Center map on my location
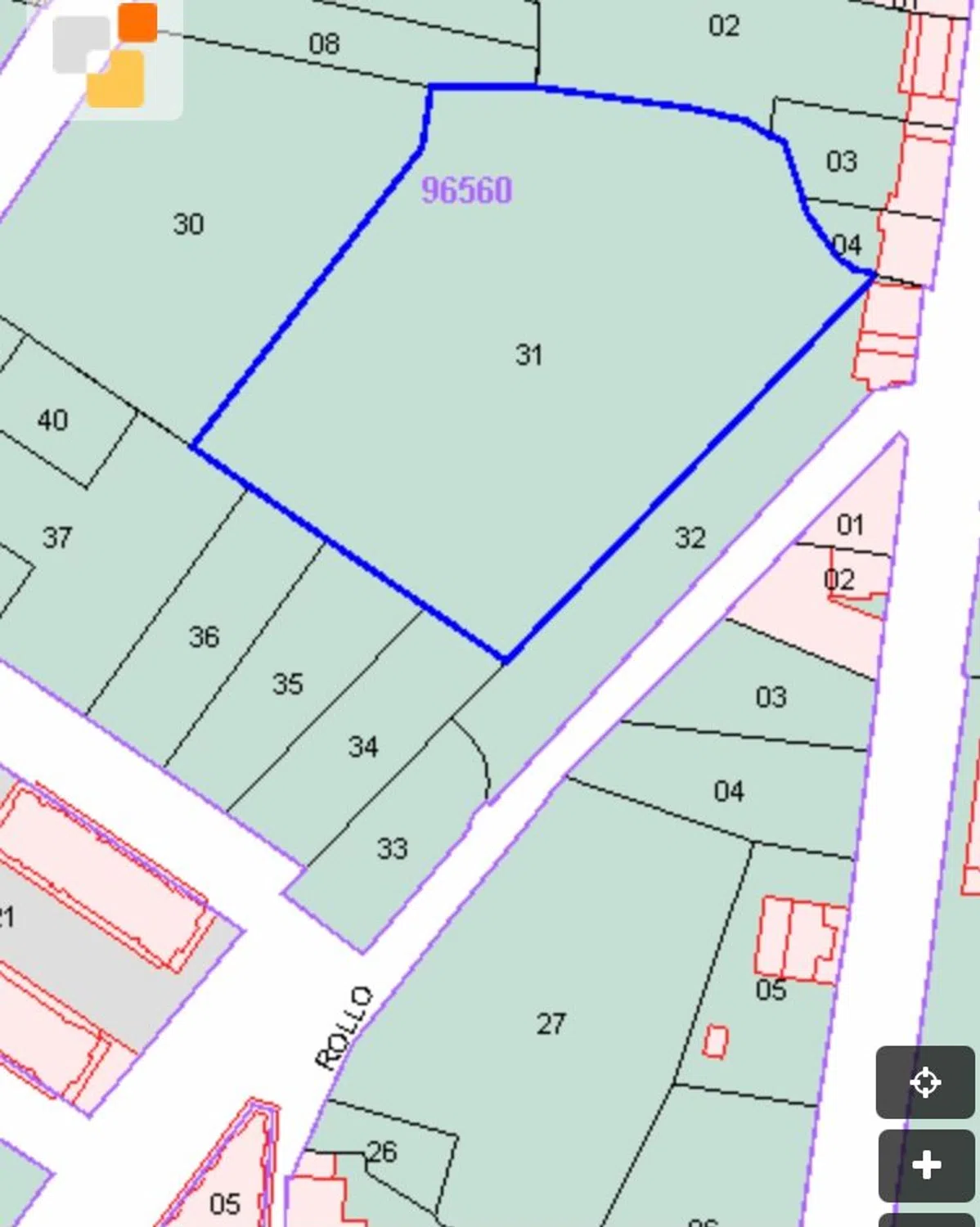 925,1082
